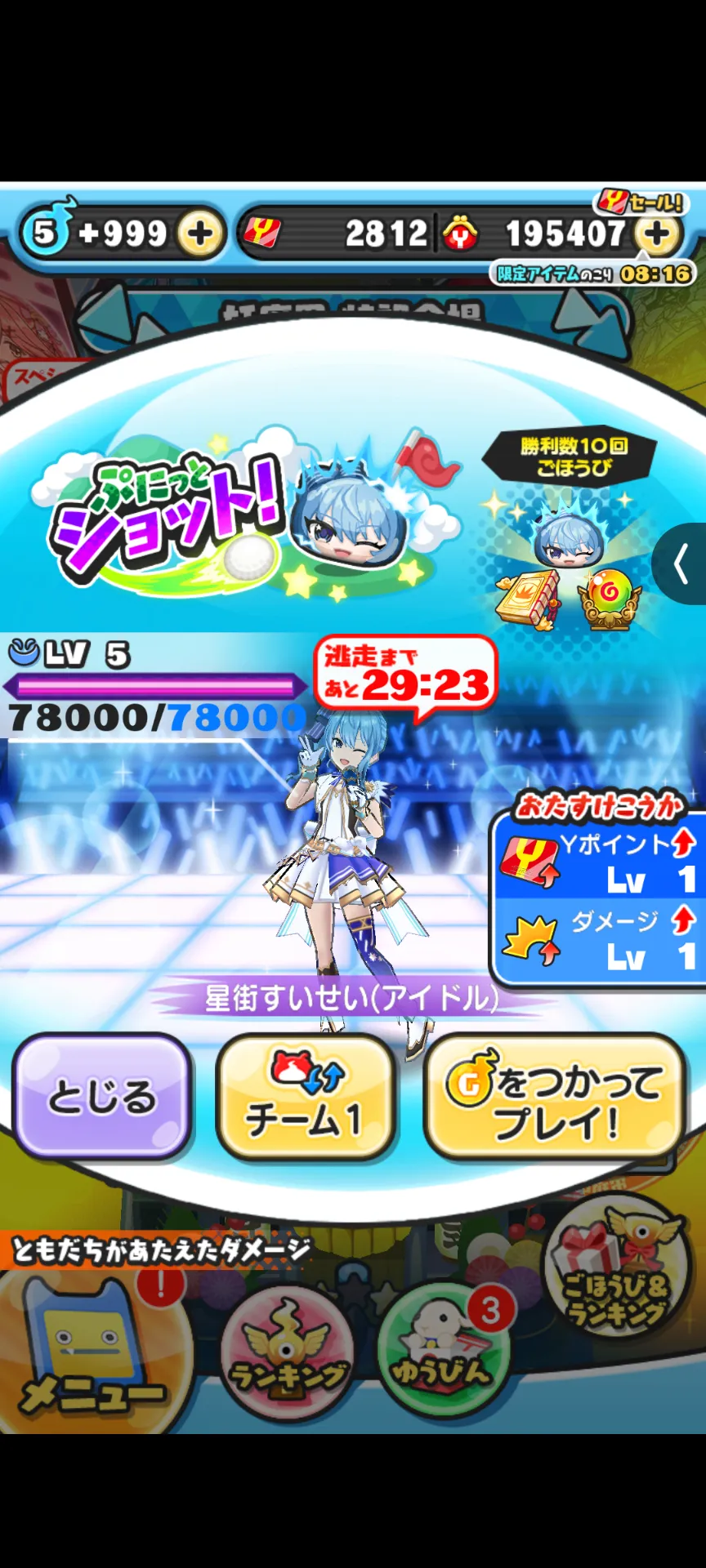The width and height of the screenshot is (706, 1568).
Task: Open the Y セール sale badge
Action: pos(641,201)
